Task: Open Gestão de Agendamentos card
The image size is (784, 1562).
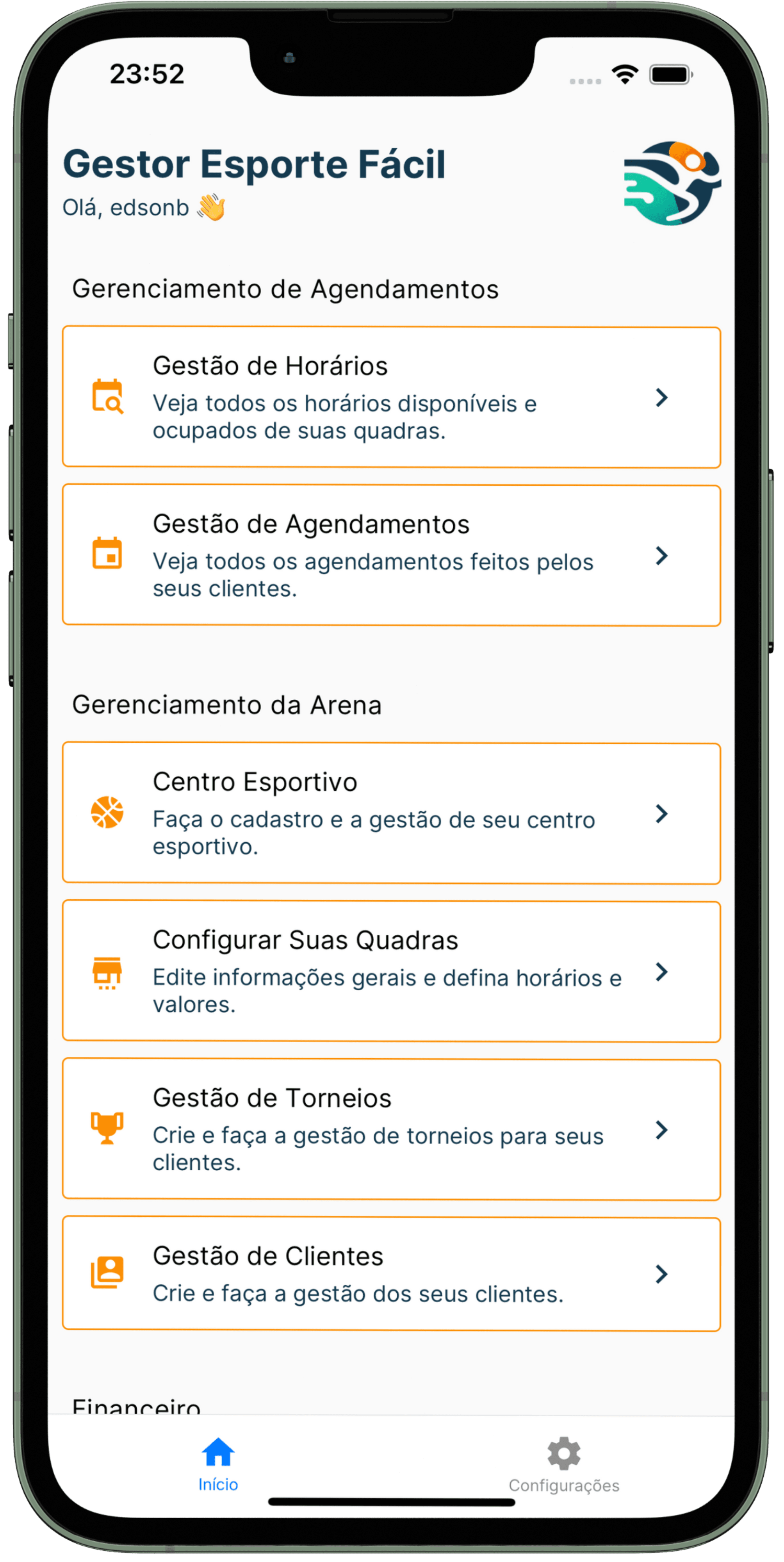Action: [391, 555]
